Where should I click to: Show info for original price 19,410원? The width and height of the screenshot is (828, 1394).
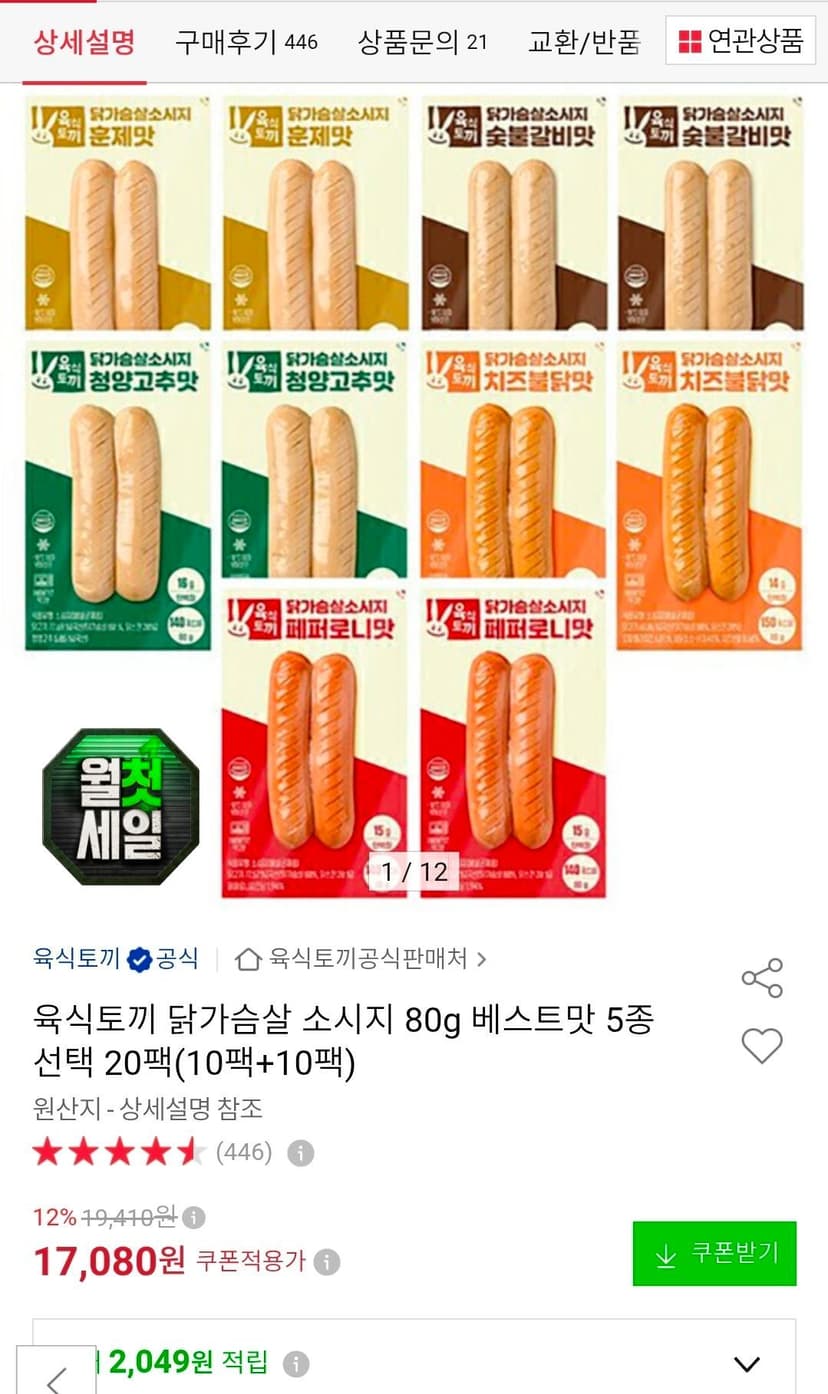(194, 1218)
